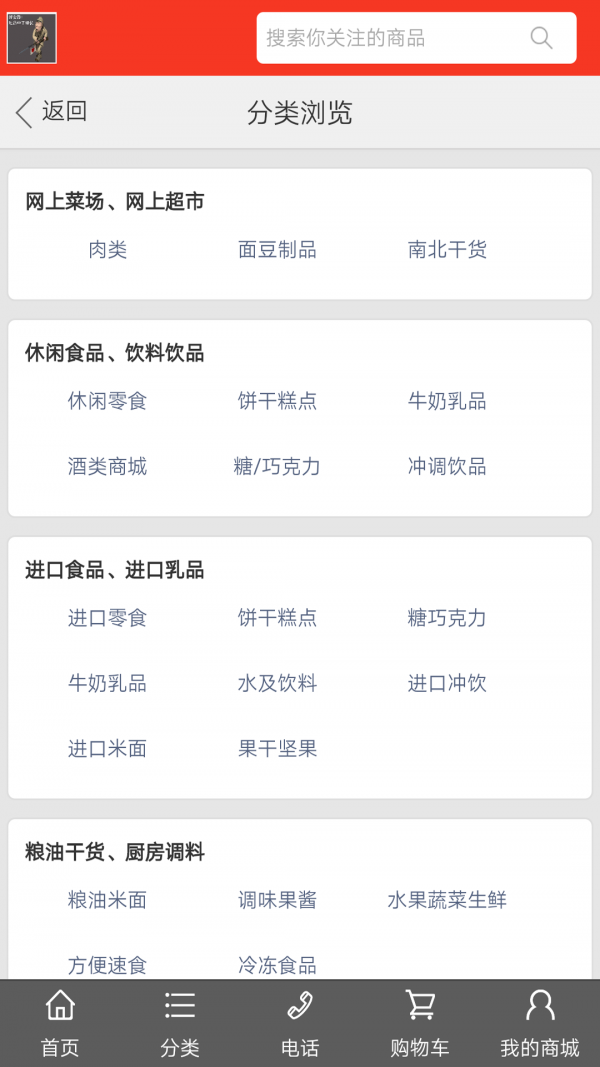Open the 面豆制品 category
600x1067 pixels.
tap(277, 250)
